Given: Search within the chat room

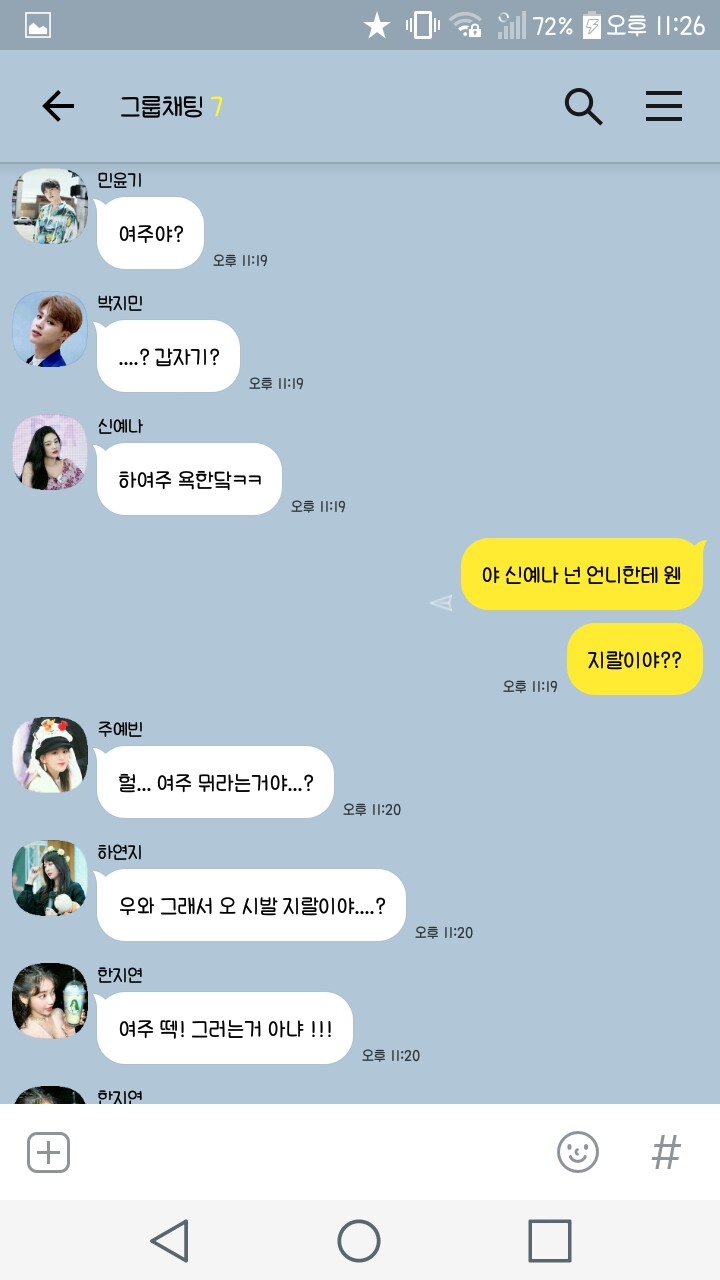Looking at the screenshot, I should [x=583, y=106].
